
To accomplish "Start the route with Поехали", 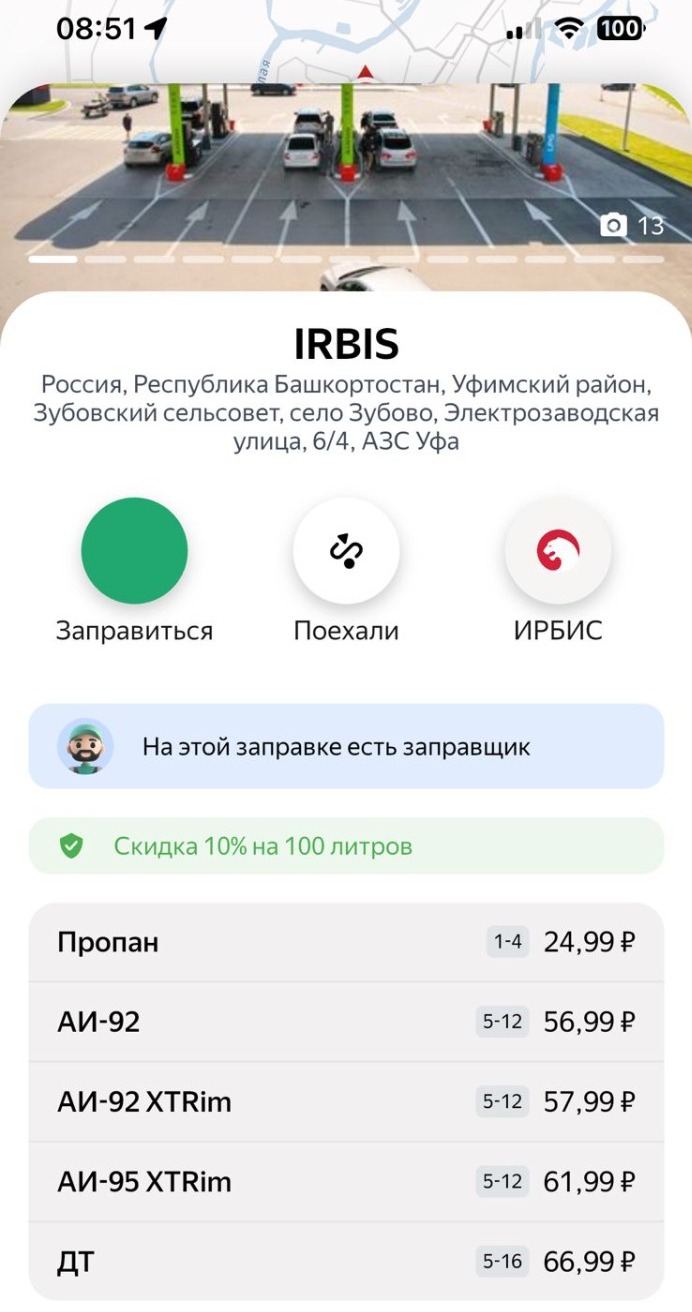I will (x=346, y=551).
